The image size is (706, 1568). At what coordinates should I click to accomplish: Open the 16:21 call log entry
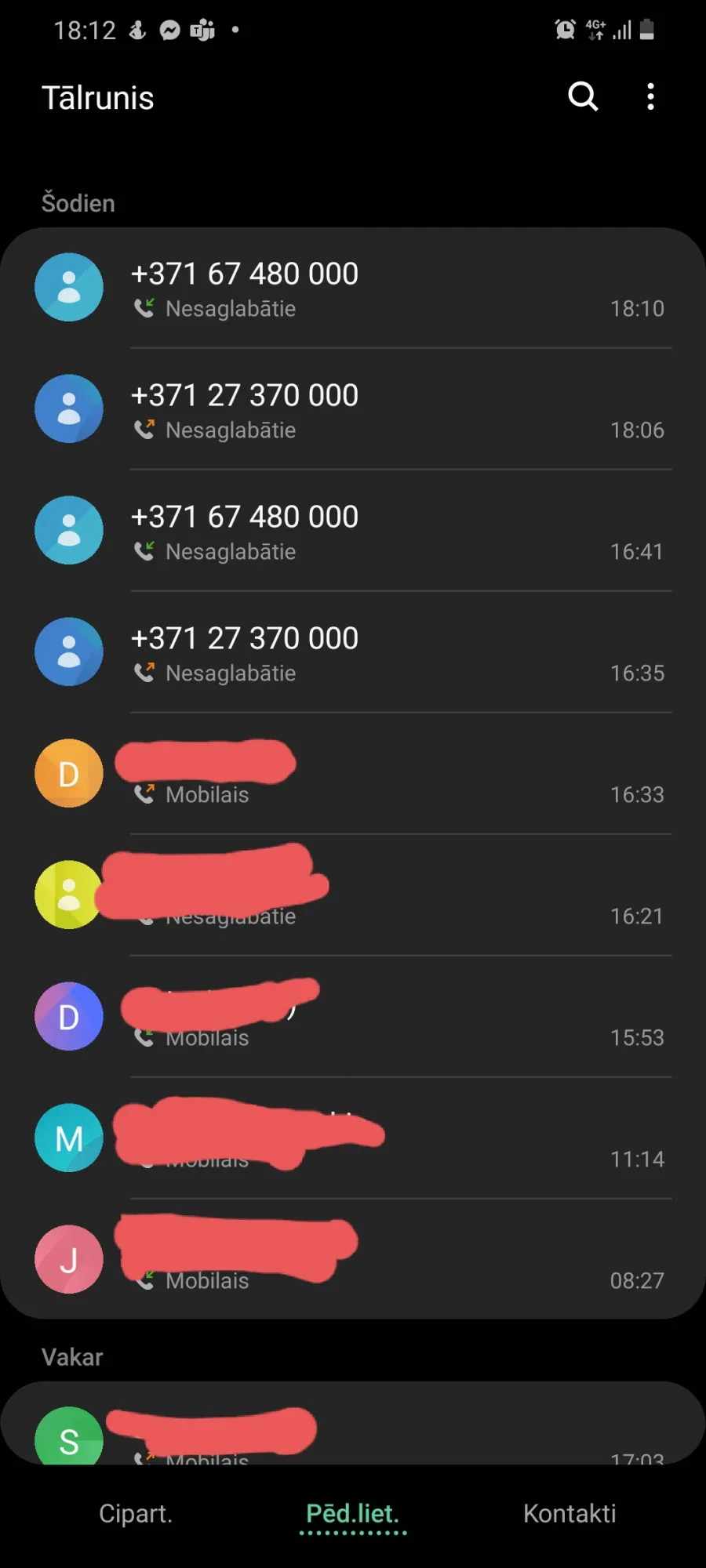pyautogui.click(x=353, y=895)
